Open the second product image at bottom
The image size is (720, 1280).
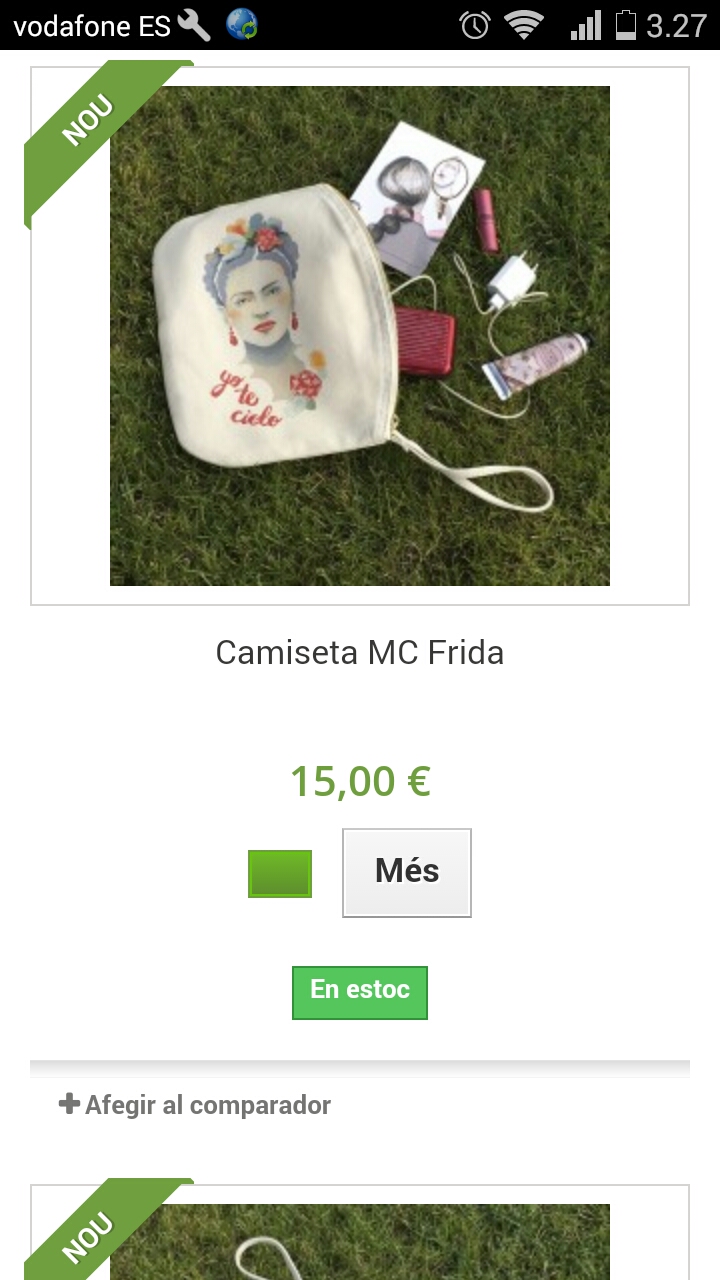pyautogui.click(x=360, y=1245)
